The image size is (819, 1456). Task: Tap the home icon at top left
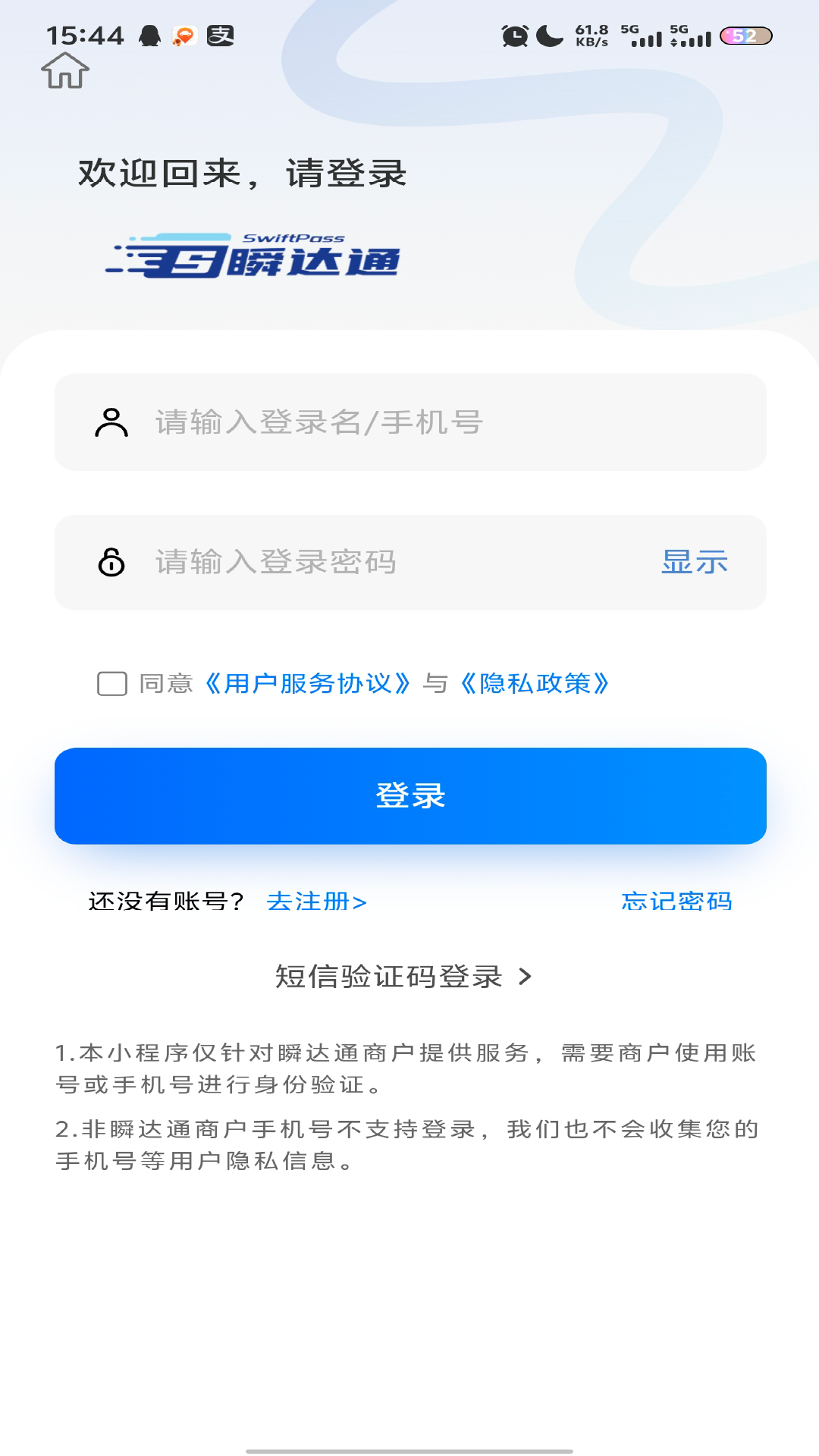click(65, 71)
